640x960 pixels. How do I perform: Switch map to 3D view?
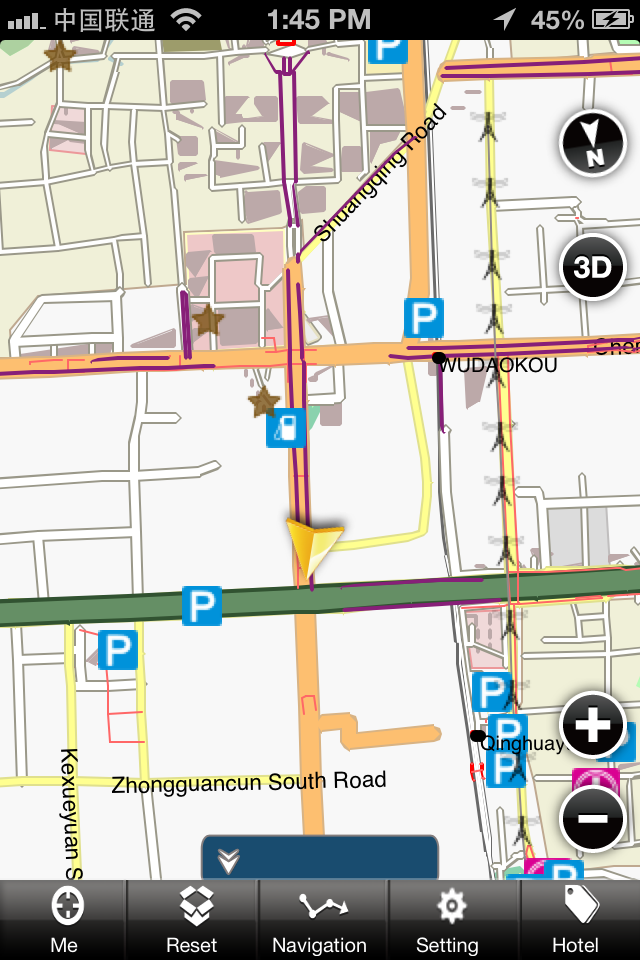pos(593,267)
